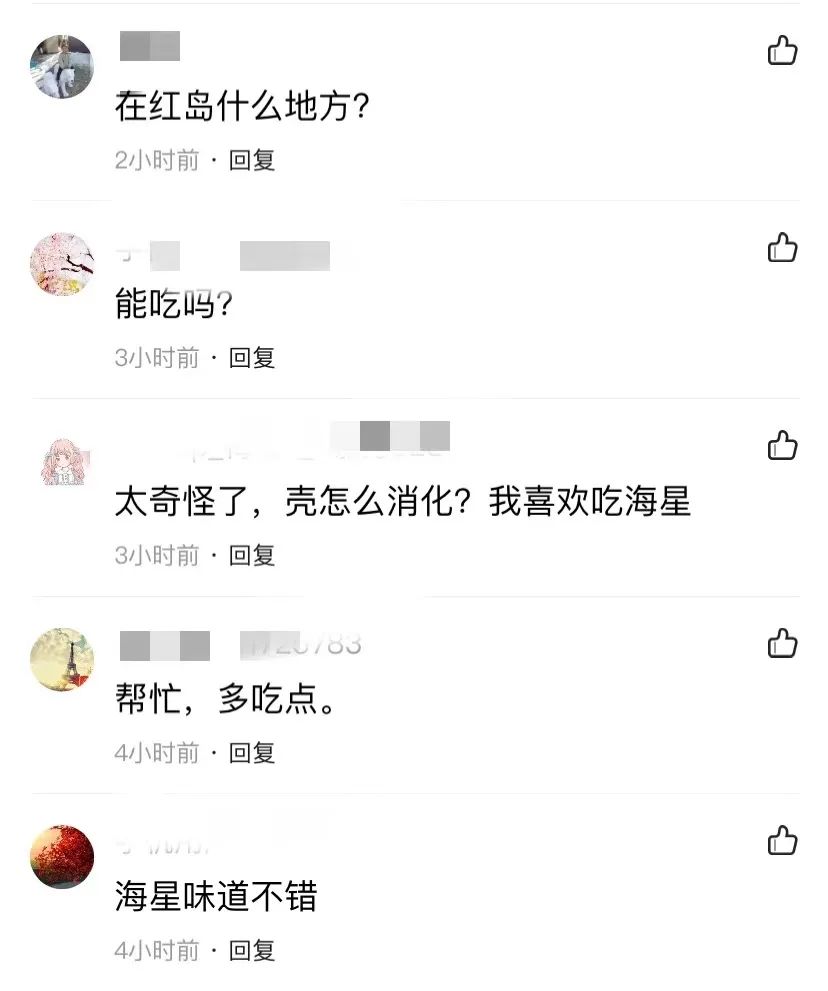
Task: Reply to the comment about 壳怎么消化
Action: pyautogui.click(x=252, y=556)
